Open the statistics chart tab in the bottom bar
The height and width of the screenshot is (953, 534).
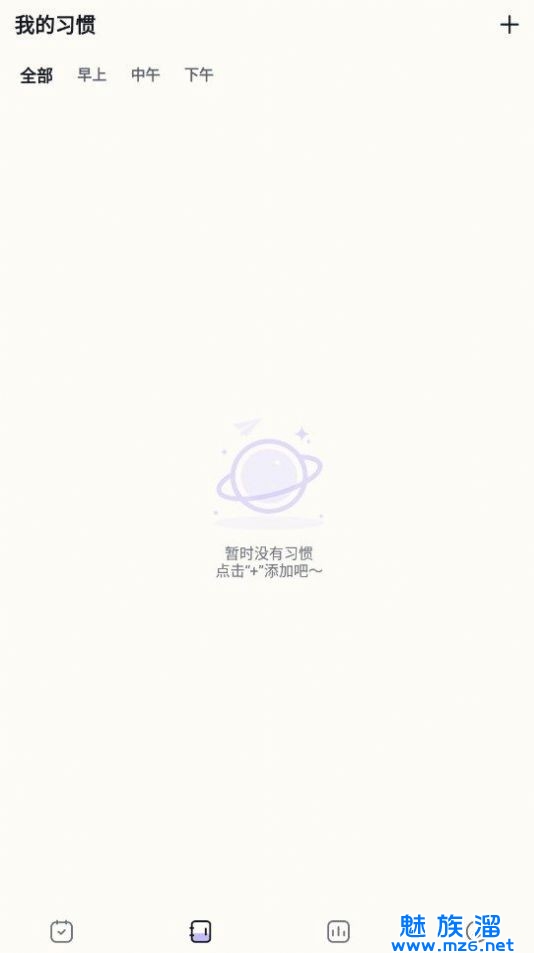coord(338,931)
